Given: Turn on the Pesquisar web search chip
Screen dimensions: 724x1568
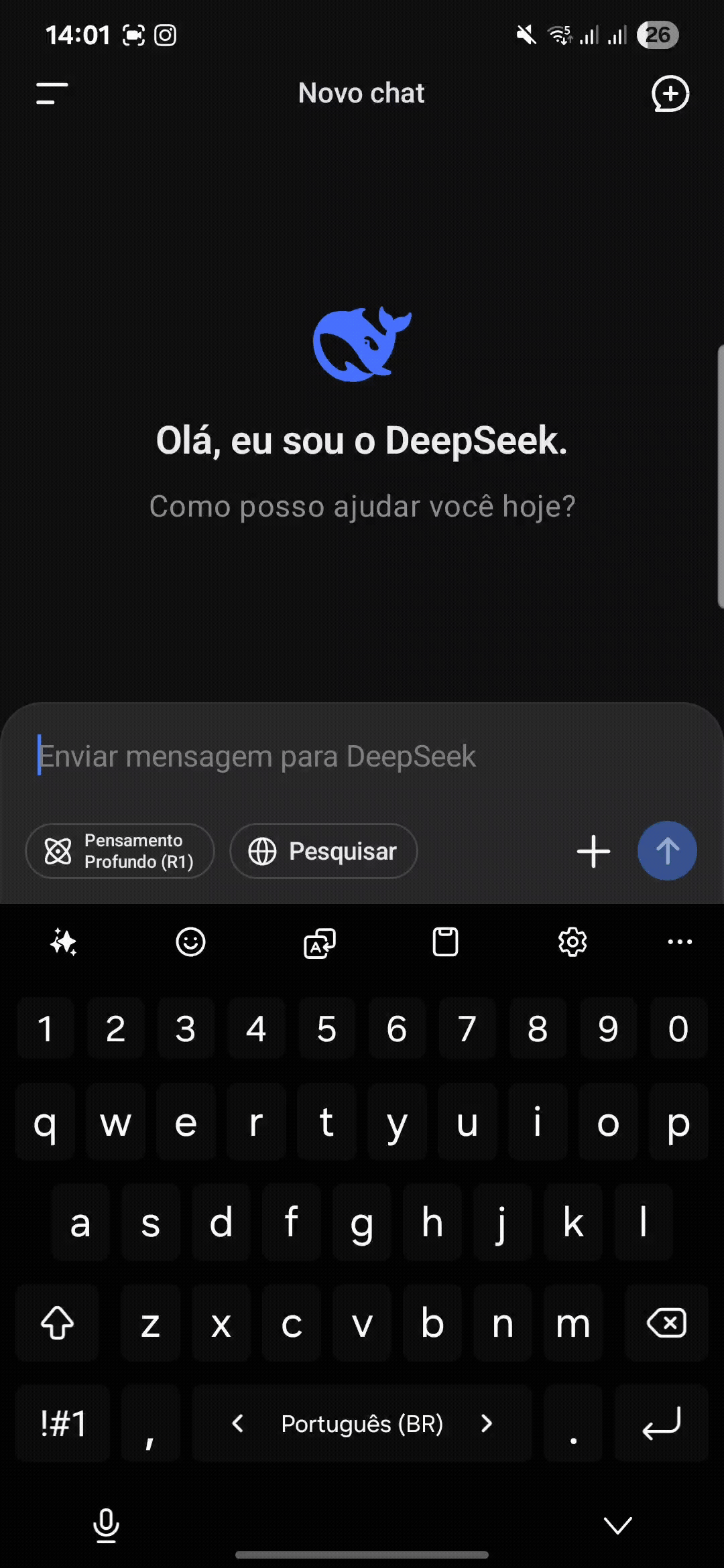Looking at the screenshot, I should tap(324, 851).
